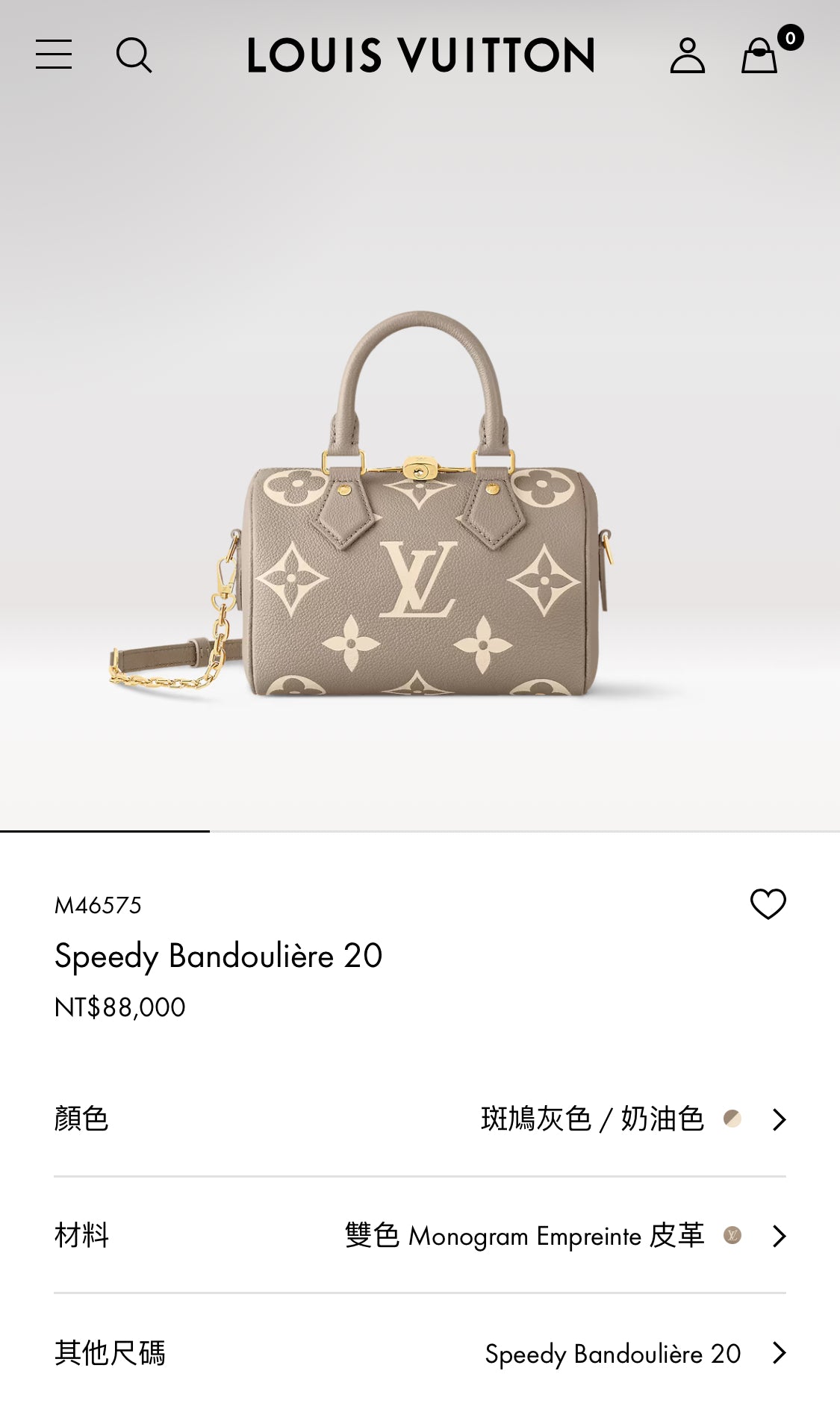Open the account profile icon
Viewport: 840px width, 1427px height.
(687, 55)
